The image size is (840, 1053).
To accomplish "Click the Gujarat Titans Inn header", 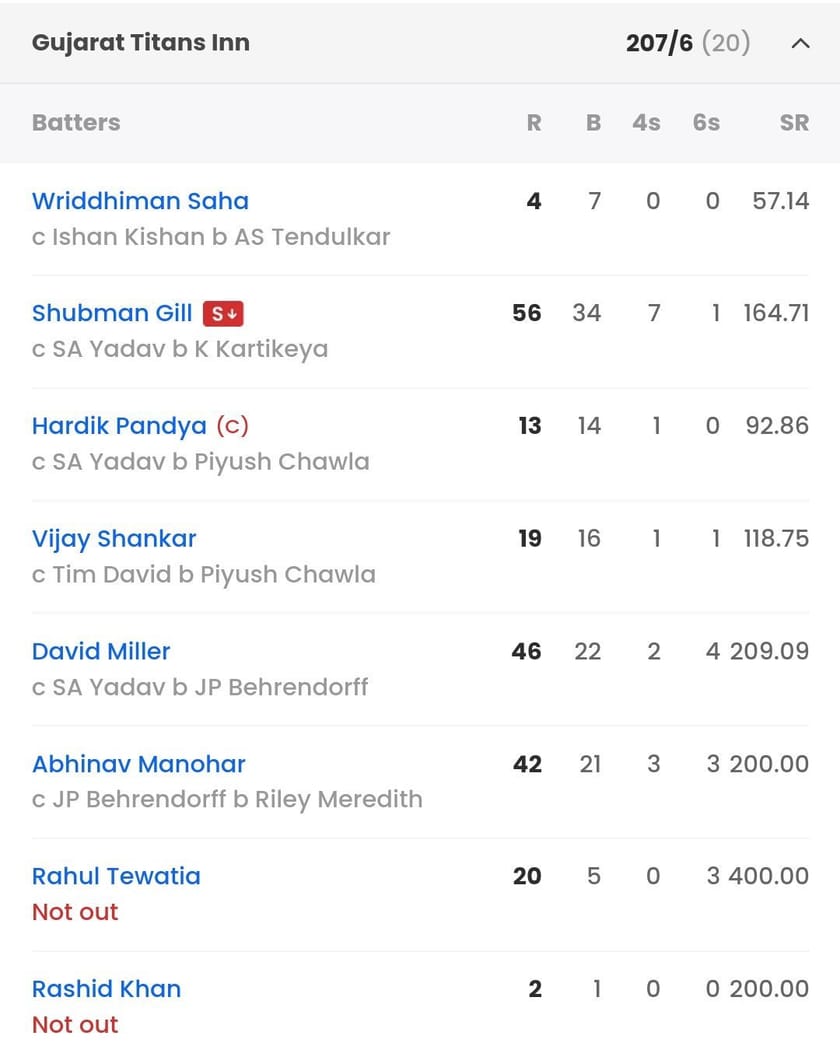I will pos(140,43).
